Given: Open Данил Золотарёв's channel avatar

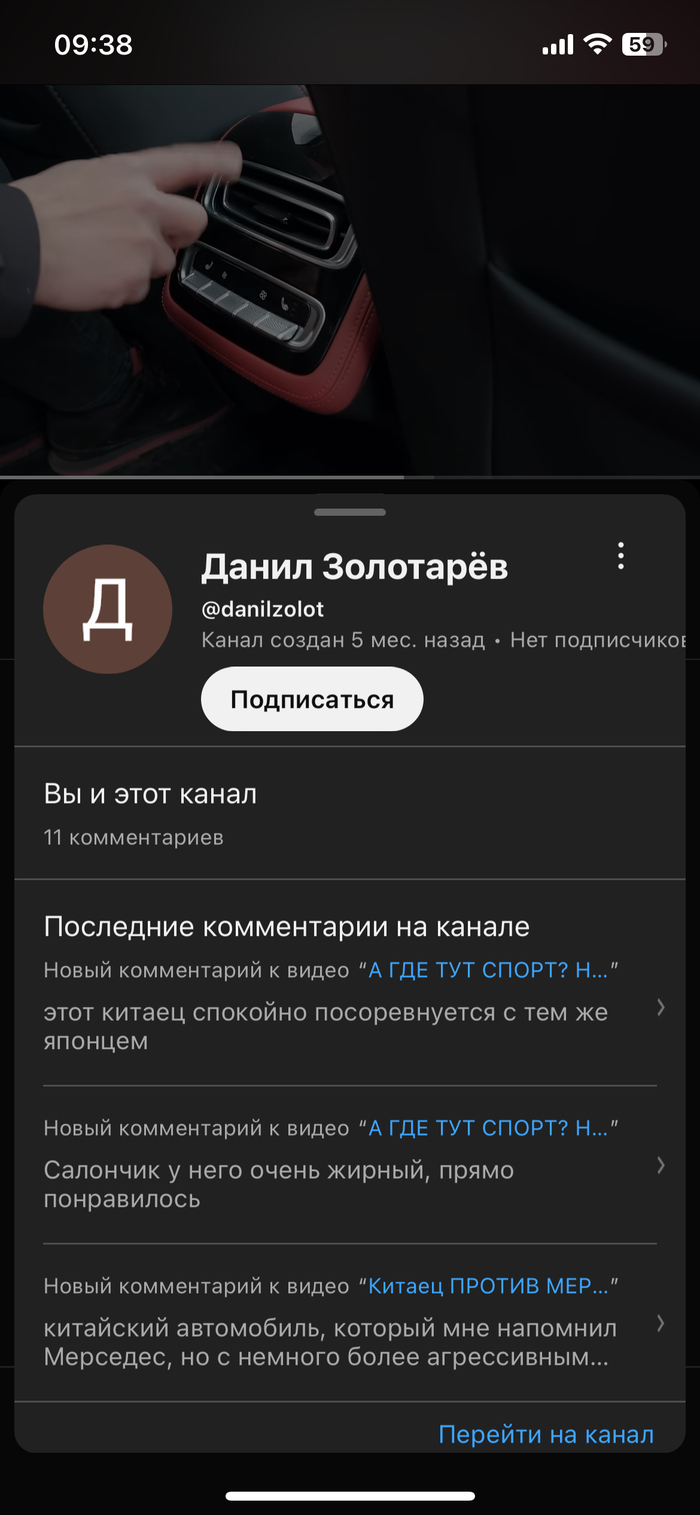Looking at the screenshot, I should (107, 609).
